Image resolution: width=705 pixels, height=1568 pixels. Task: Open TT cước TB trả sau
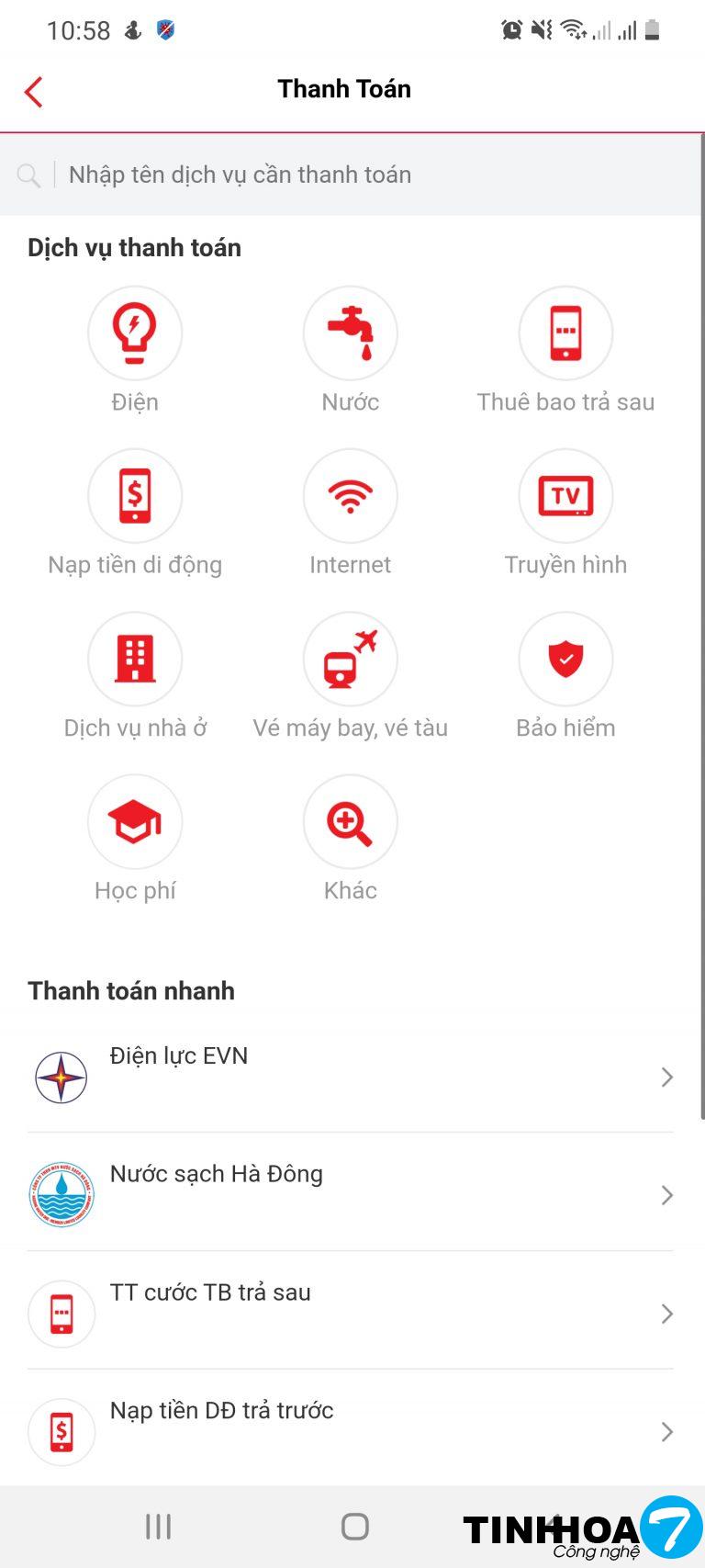pyautogui.click(x=350, y=1313)
